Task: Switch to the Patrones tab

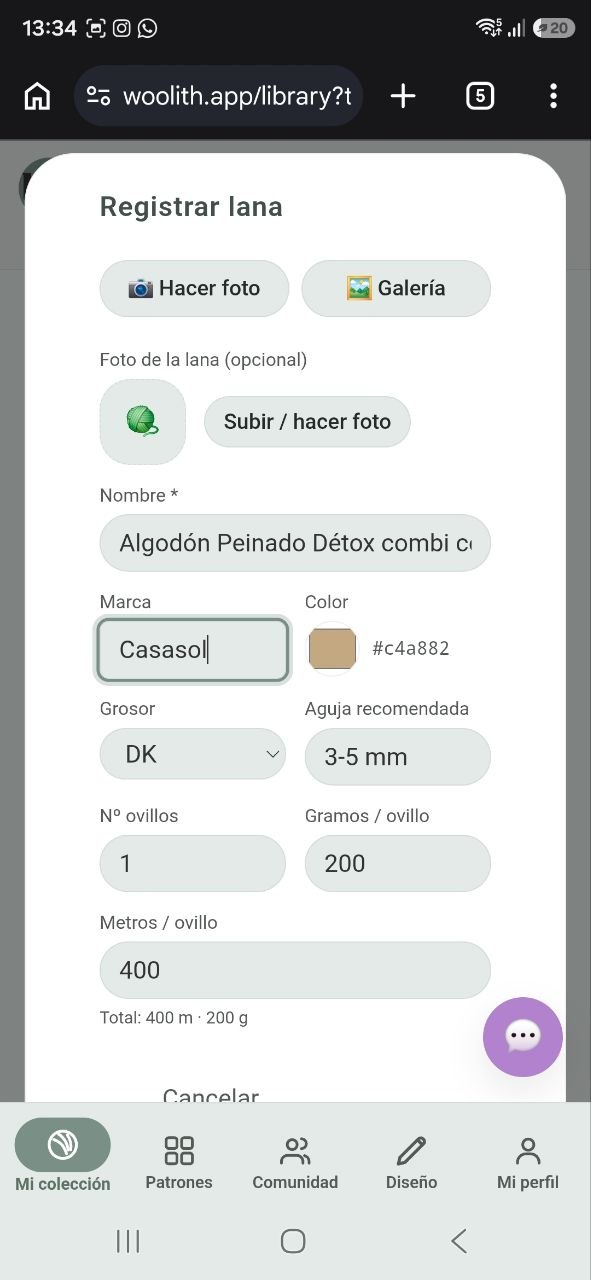Action: click(x=179, y=1162)
